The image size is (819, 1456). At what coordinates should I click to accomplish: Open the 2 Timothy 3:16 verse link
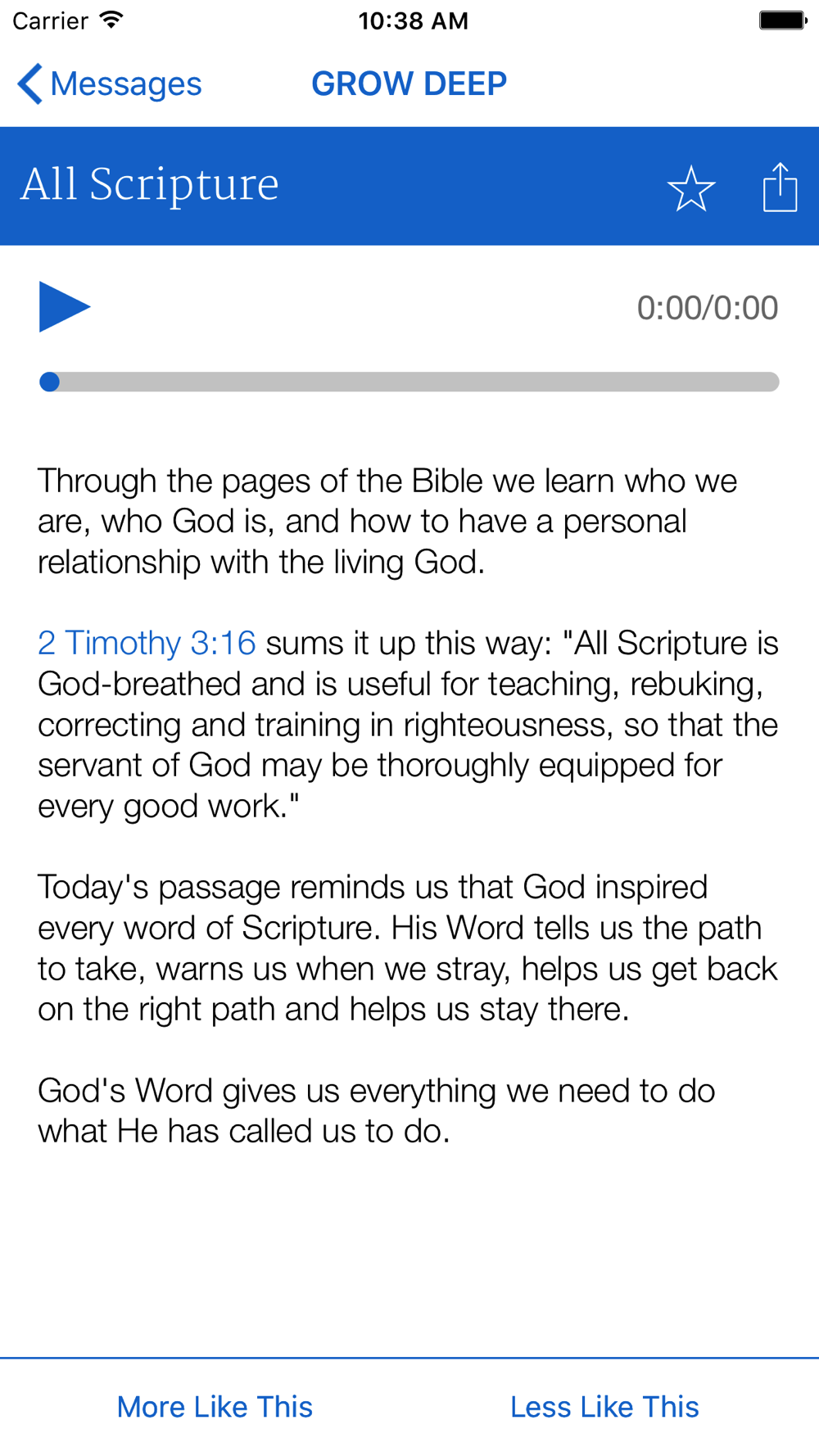[x=147, y=643]
